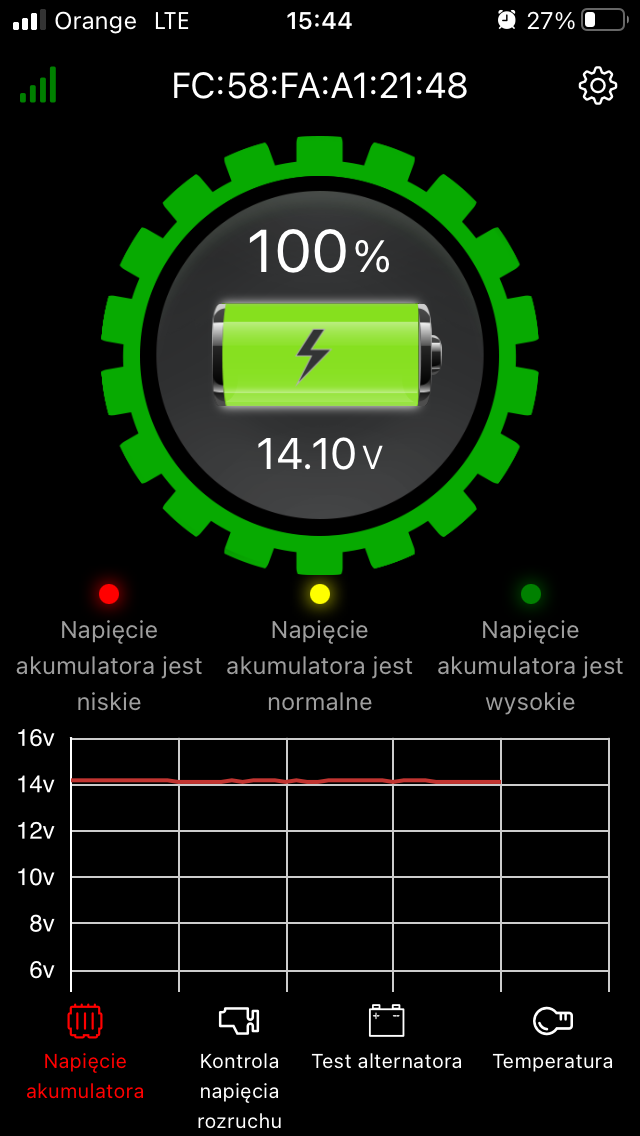Open the settings gear icon
640x1136 pixels.
click(598, 86)
